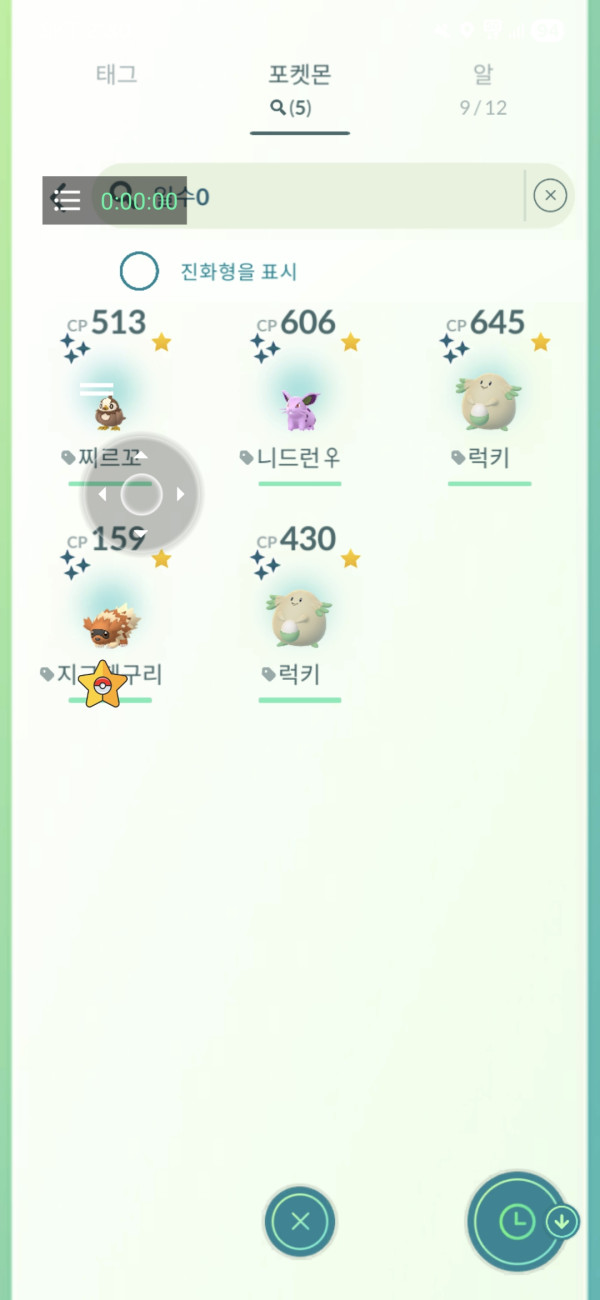
Task: Open the CP 645 럭키 Pokémon
Action: [489, 400]
